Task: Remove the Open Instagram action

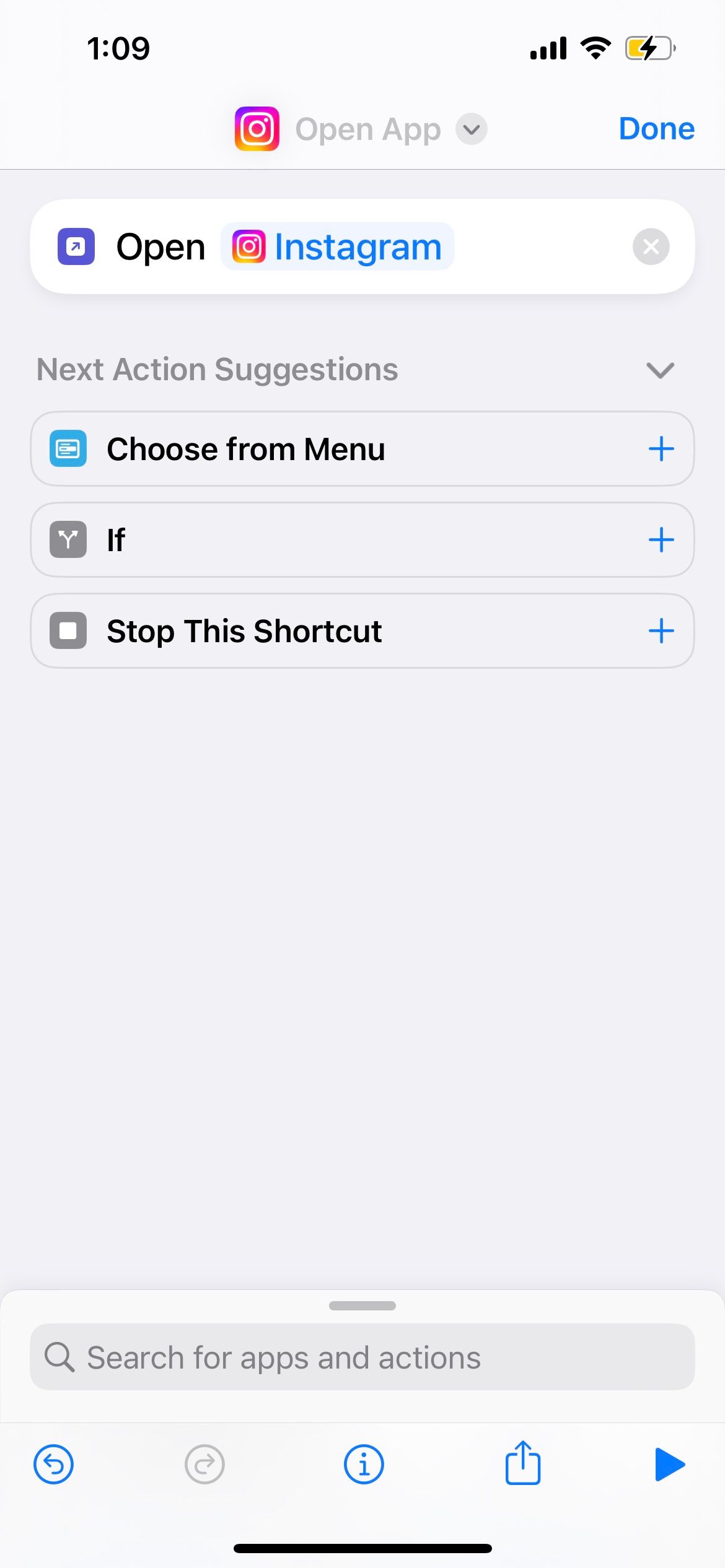Action: point(651,246)
